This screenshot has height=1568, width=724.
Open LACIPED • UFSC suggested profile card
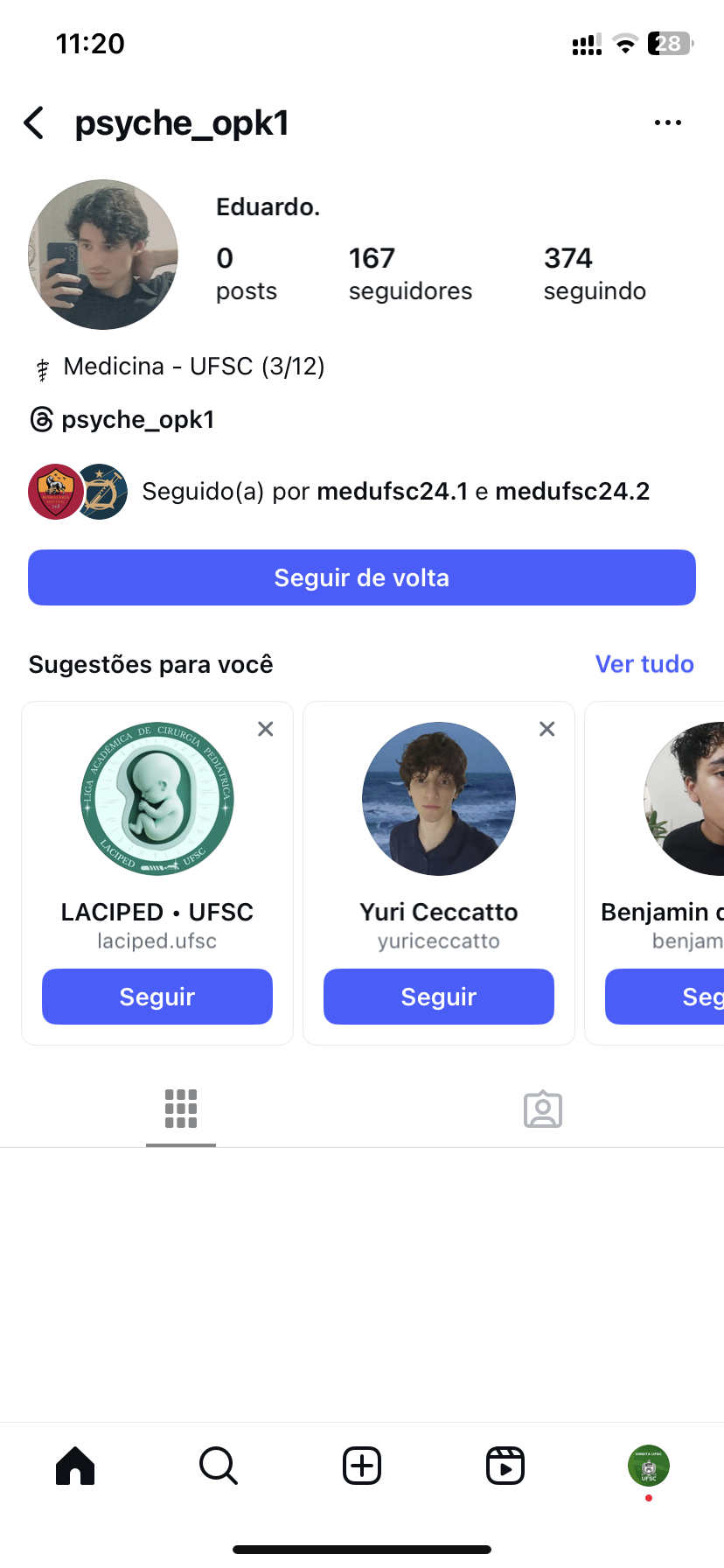coord(157,799)
